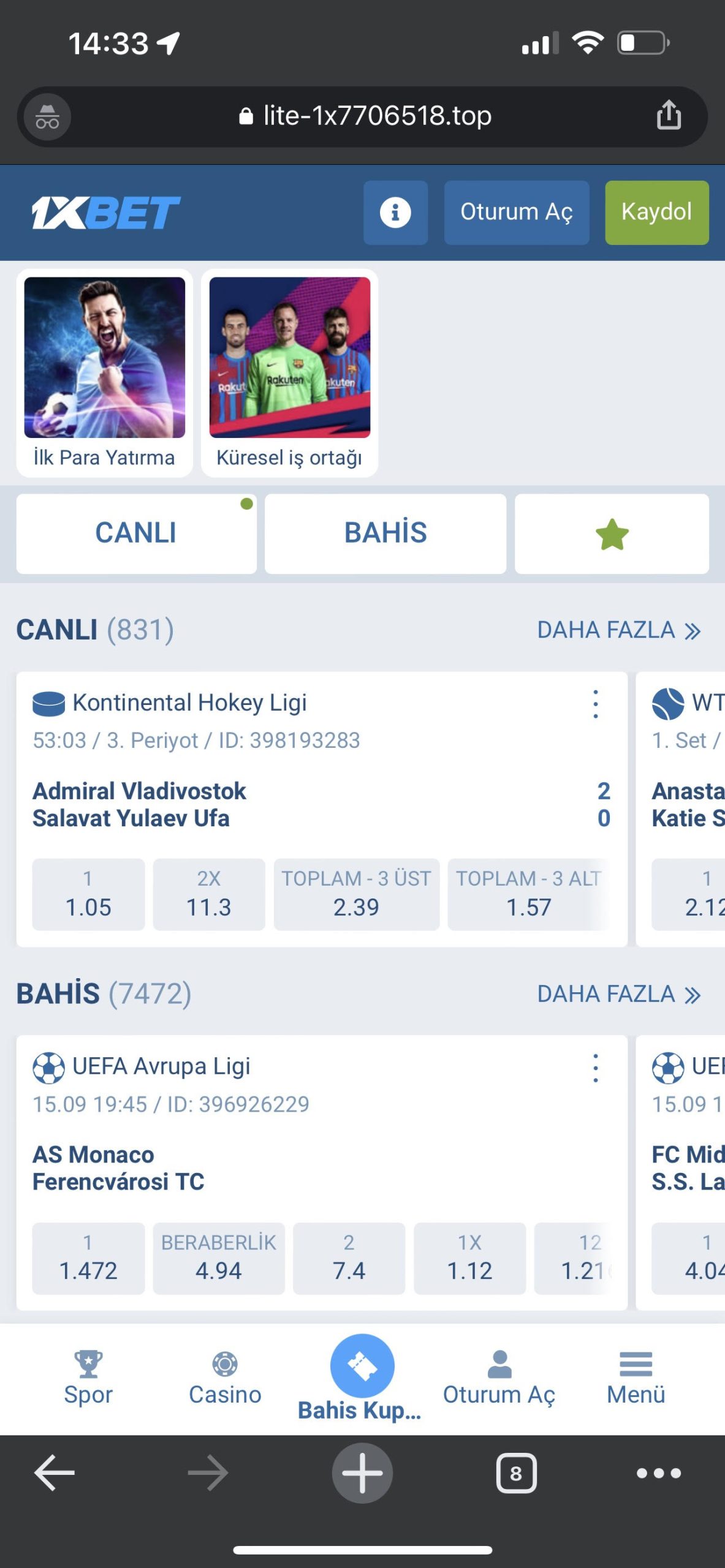Tap the Oturum Aç header button
This screenshot has height=1568, width=725.
click(516, 213)
